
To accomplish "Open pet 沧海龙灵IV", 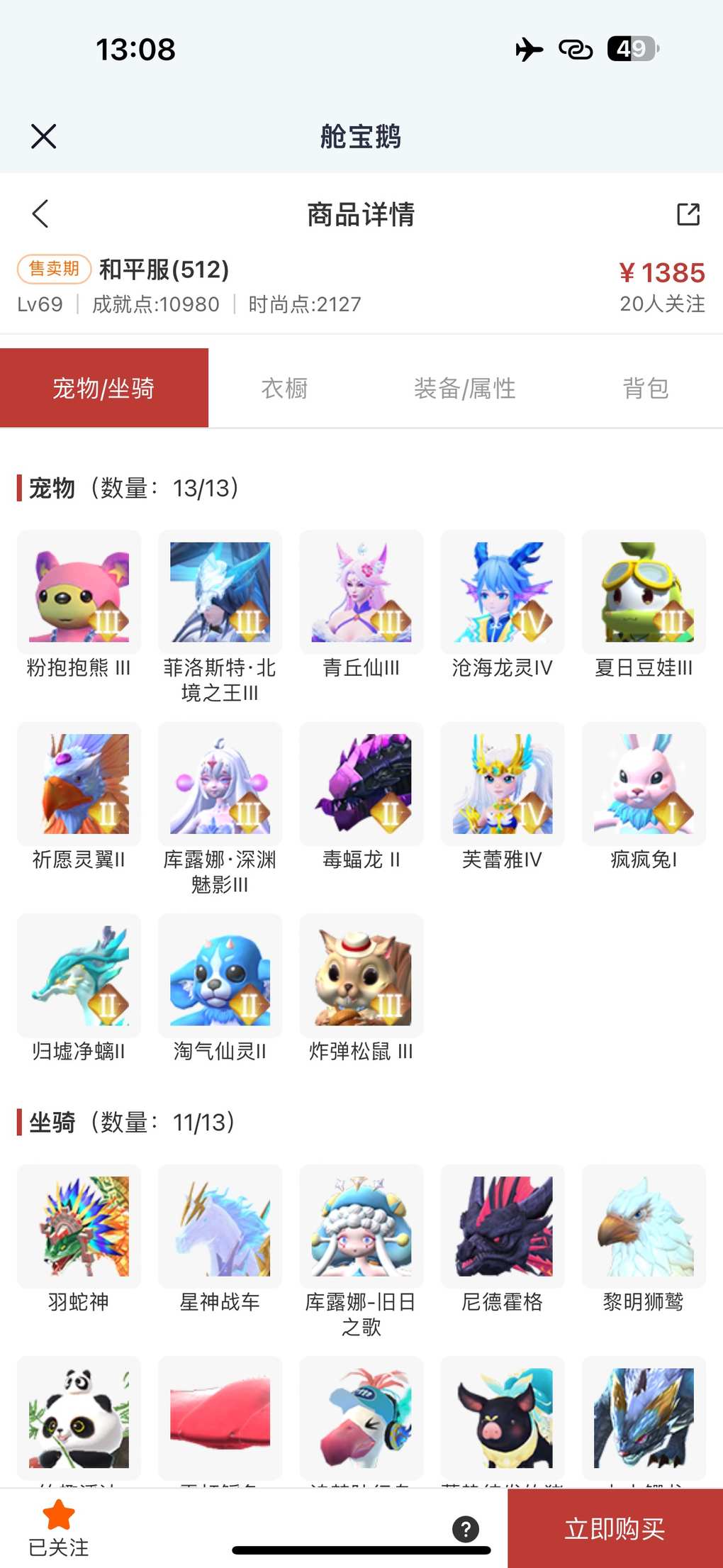I will coord(503,593).
